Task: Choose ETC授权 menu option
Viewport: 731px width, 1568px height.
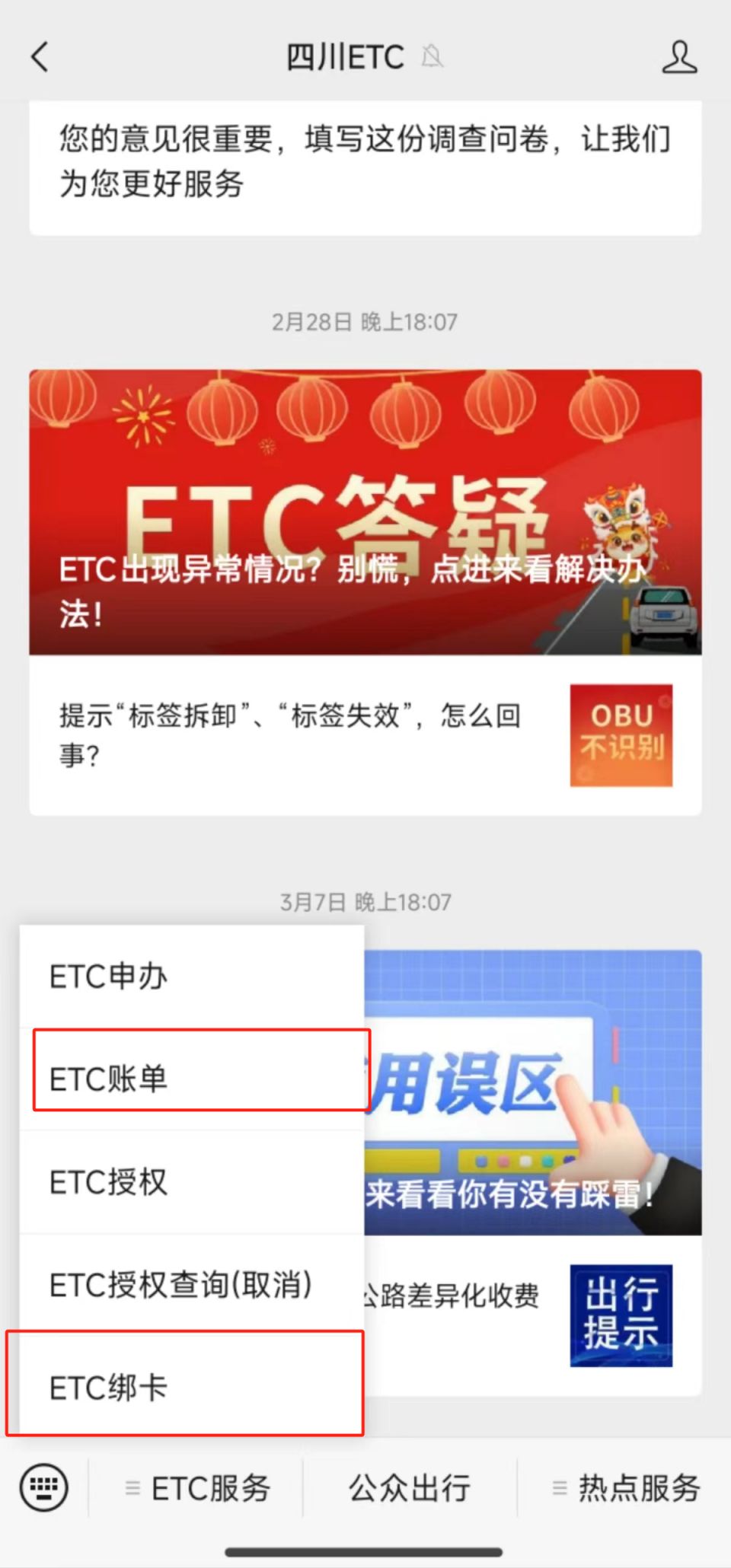Action: (x=190, y=1182)
